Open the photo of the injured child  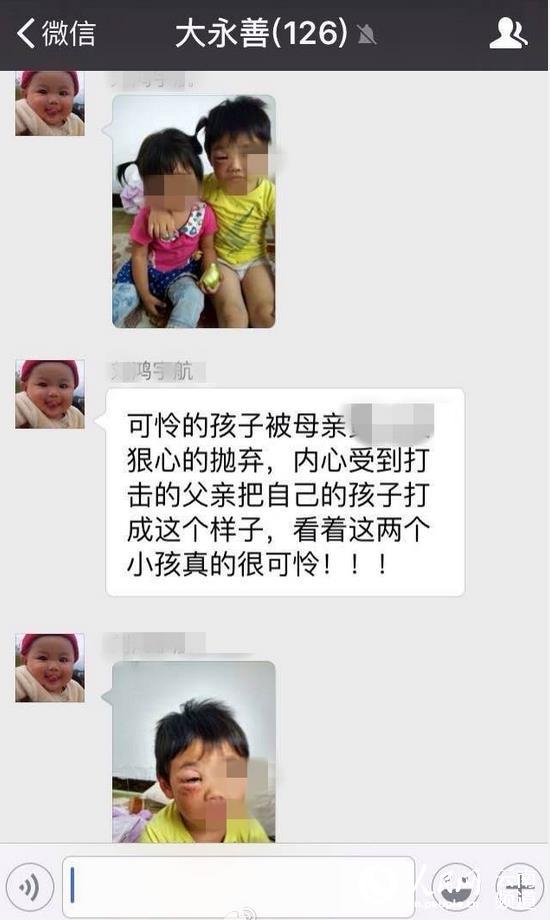coord(194,752)
